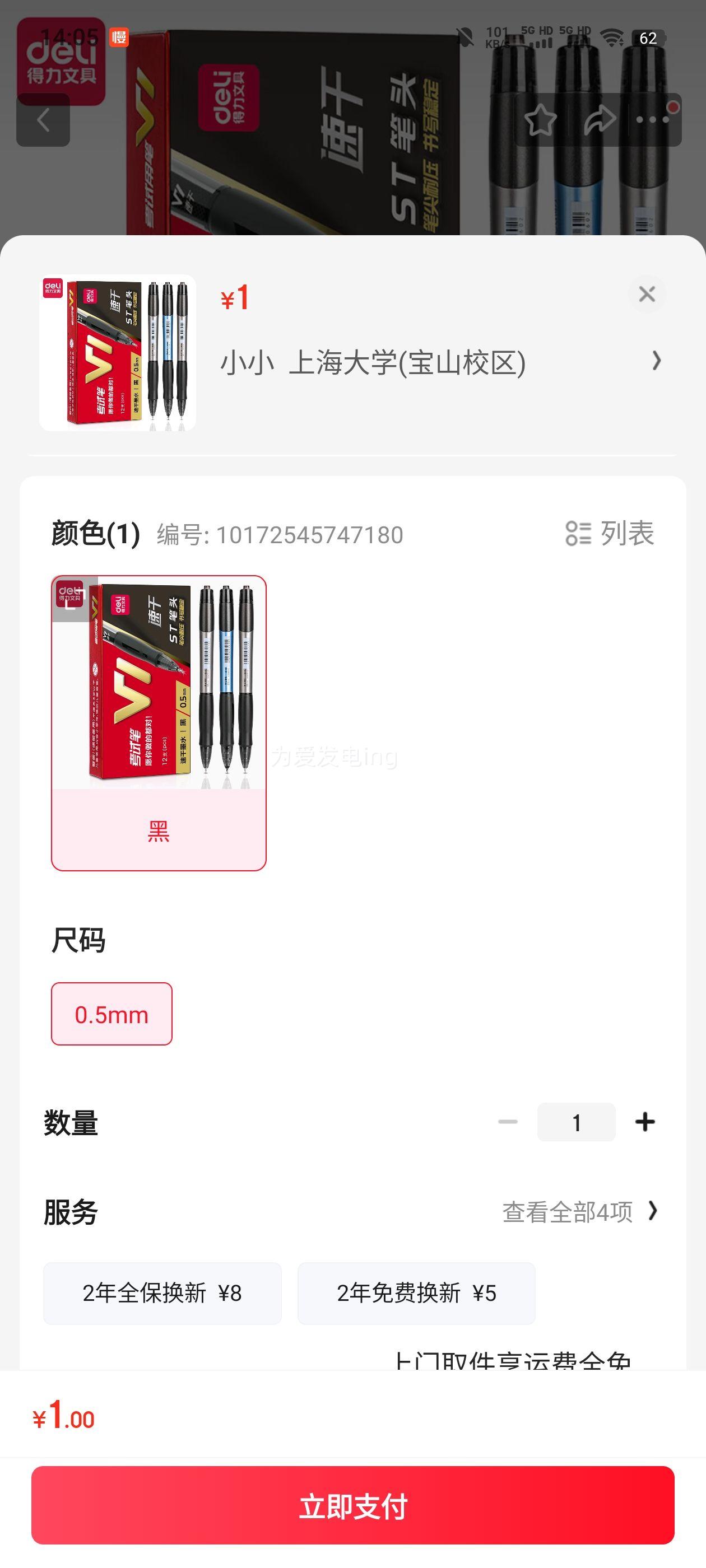Add the 2年全保换新 ¥8 service
706x1568 pixels.
click(162, 1293)
